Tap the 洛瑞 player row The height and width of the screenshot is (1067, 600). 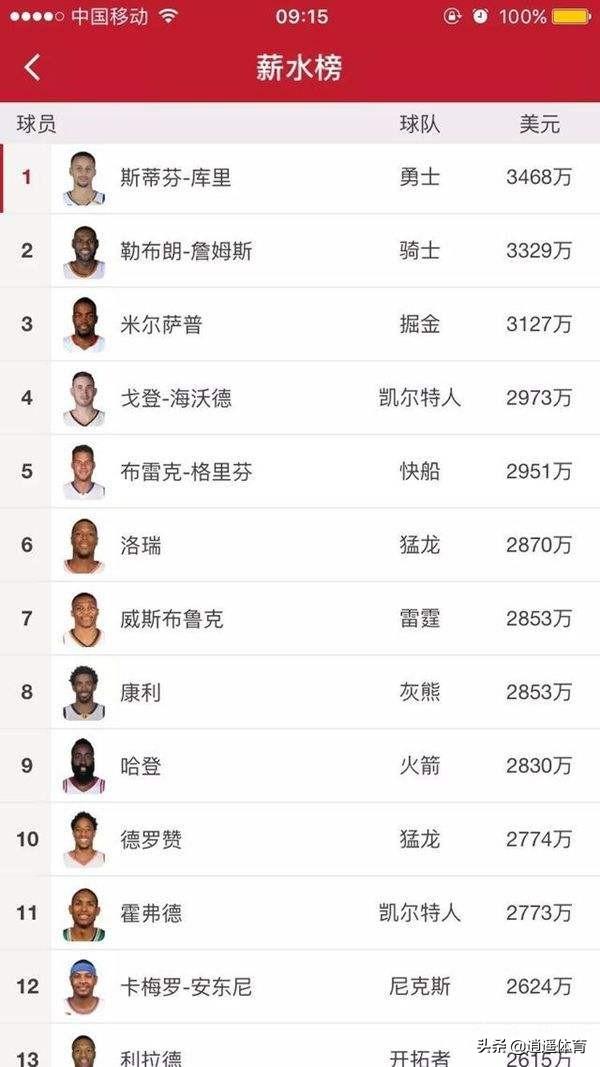point(141,545)
